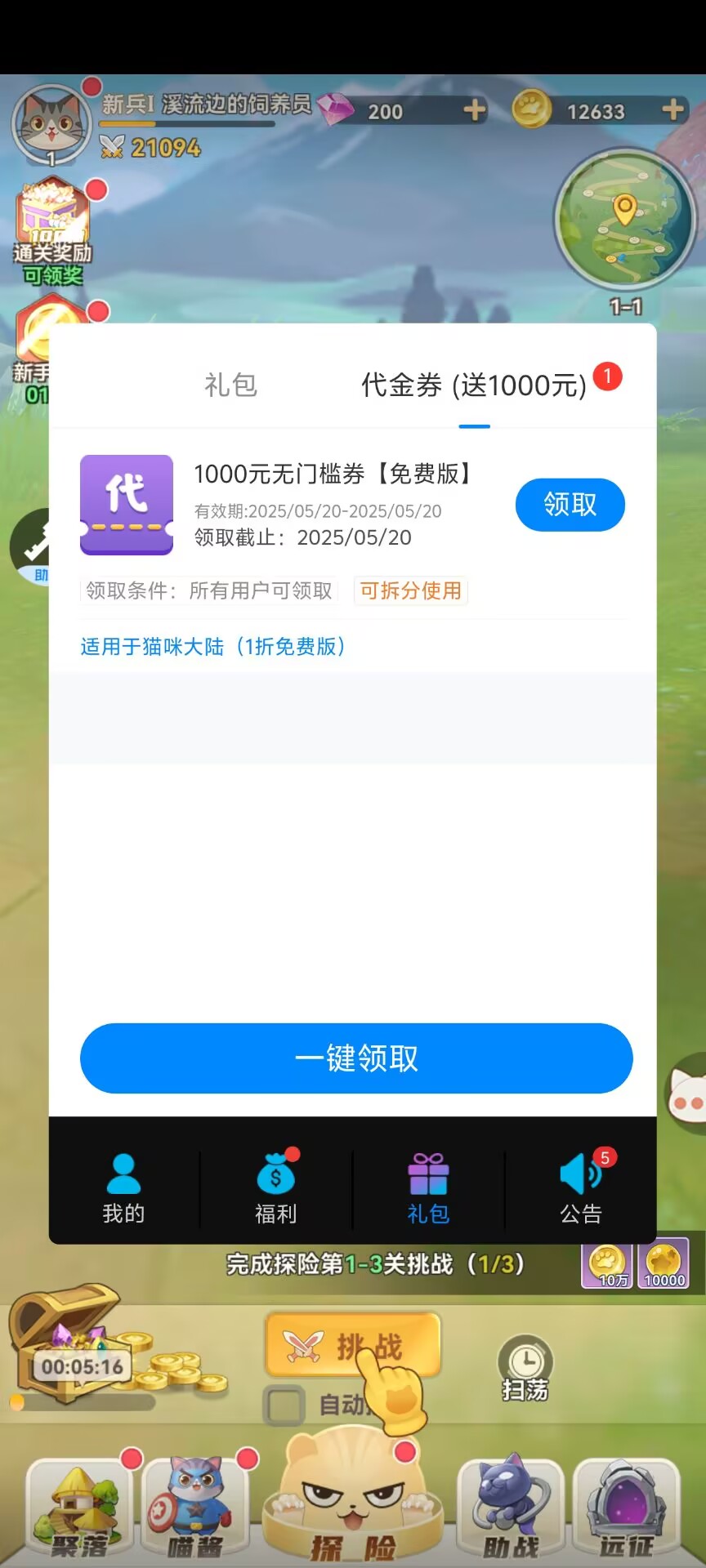Image resolution: width=706 pixels, height=1568 pixels.
Task: Go to 聚落 settlement
Action: (x=78, y=1510)
